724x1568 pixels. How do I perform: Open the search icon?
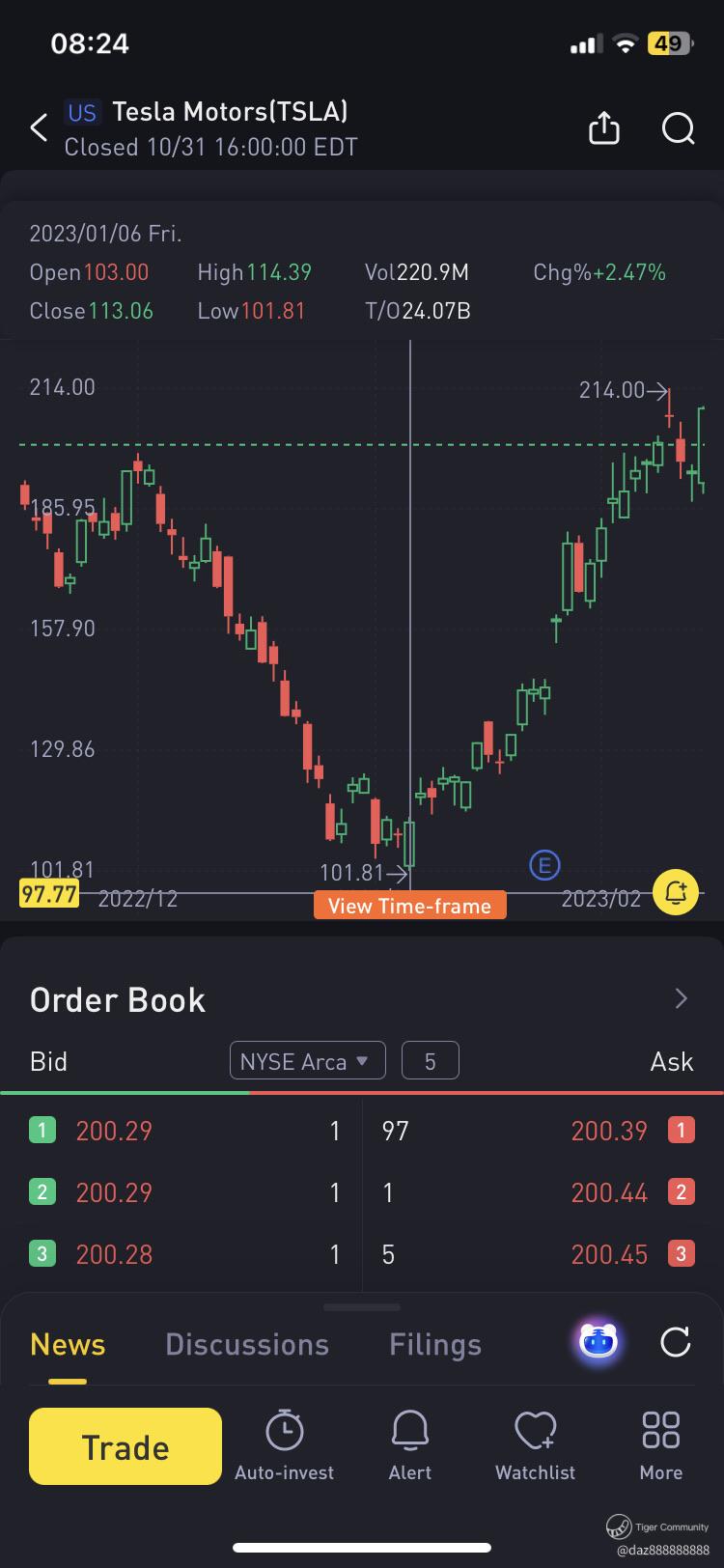[678, 127]
